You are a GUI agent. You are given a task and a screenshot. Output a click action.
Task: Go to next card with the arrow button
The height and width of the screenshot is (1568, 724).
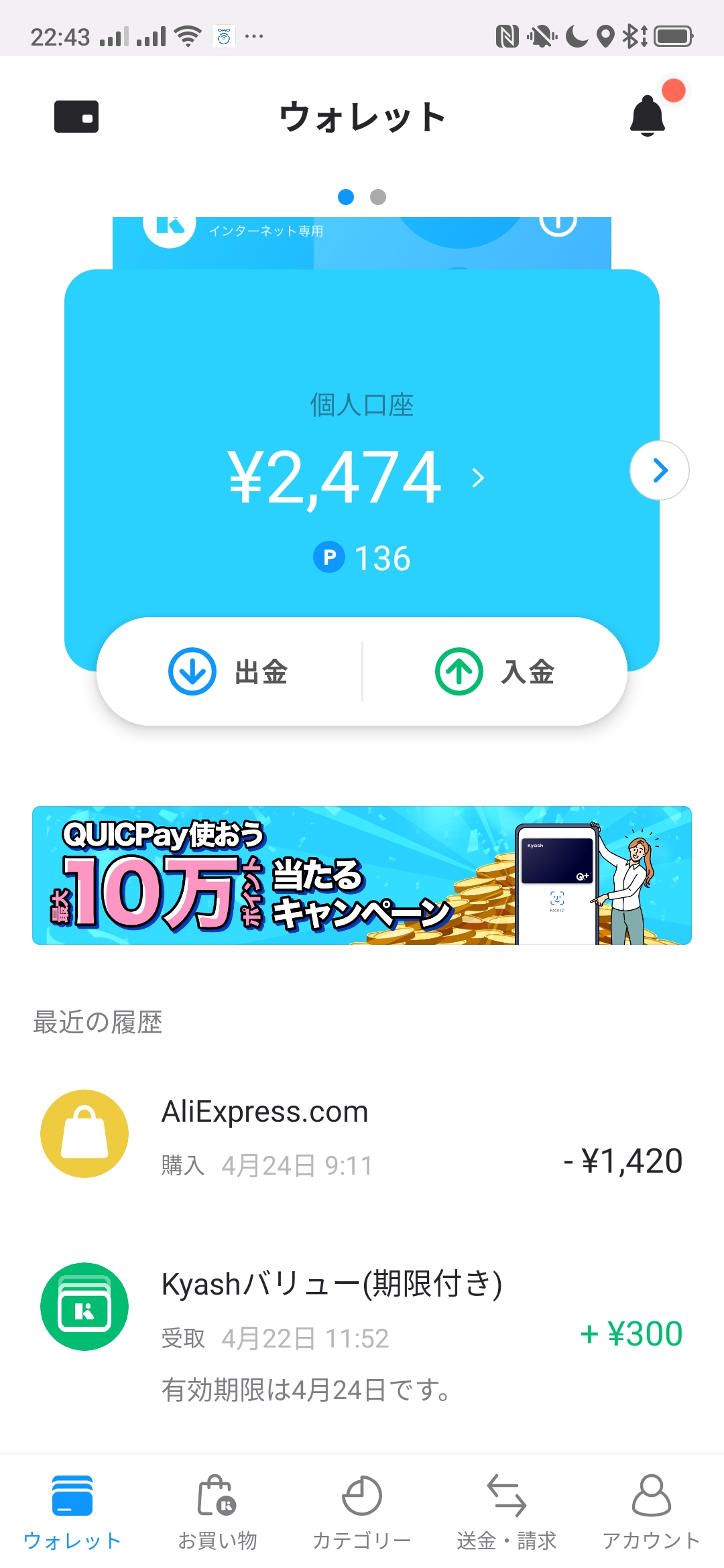pyautogui.click(x=660, y=470)
